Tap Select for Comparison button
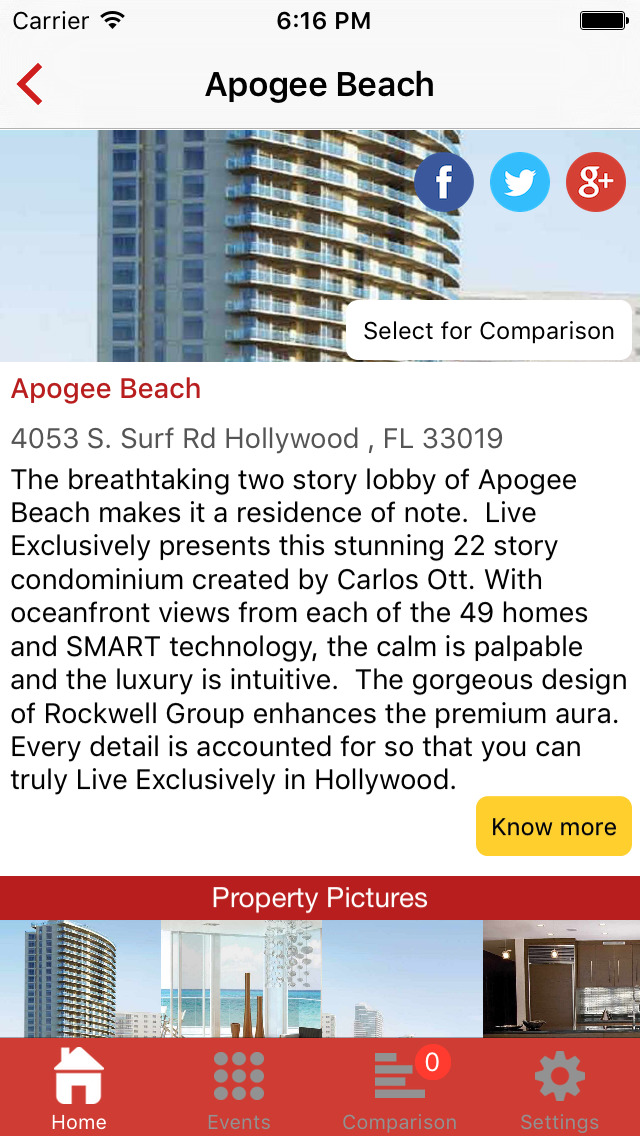This screenshot has height=1136, width=640. (489, 331)
